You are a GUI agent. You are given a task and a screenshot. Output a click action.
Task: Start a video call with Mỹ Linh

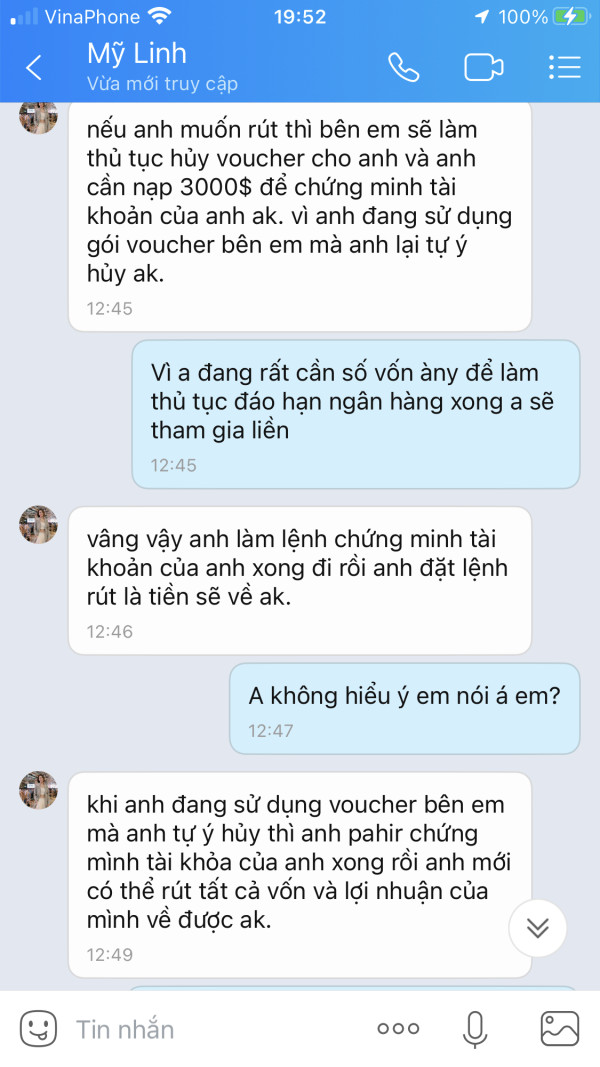[x=484, y=67]
